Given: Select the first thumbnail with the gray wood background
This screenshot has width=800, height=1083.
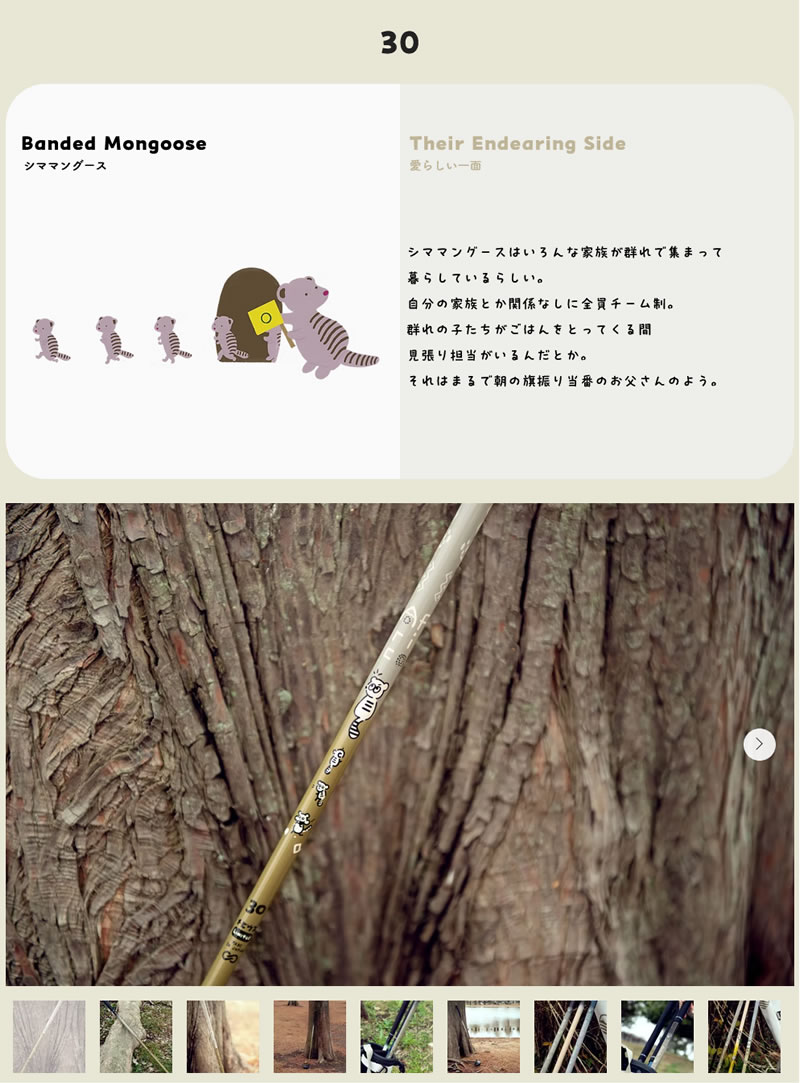Looking at the screenshot, I should [x=49, y=1037].
